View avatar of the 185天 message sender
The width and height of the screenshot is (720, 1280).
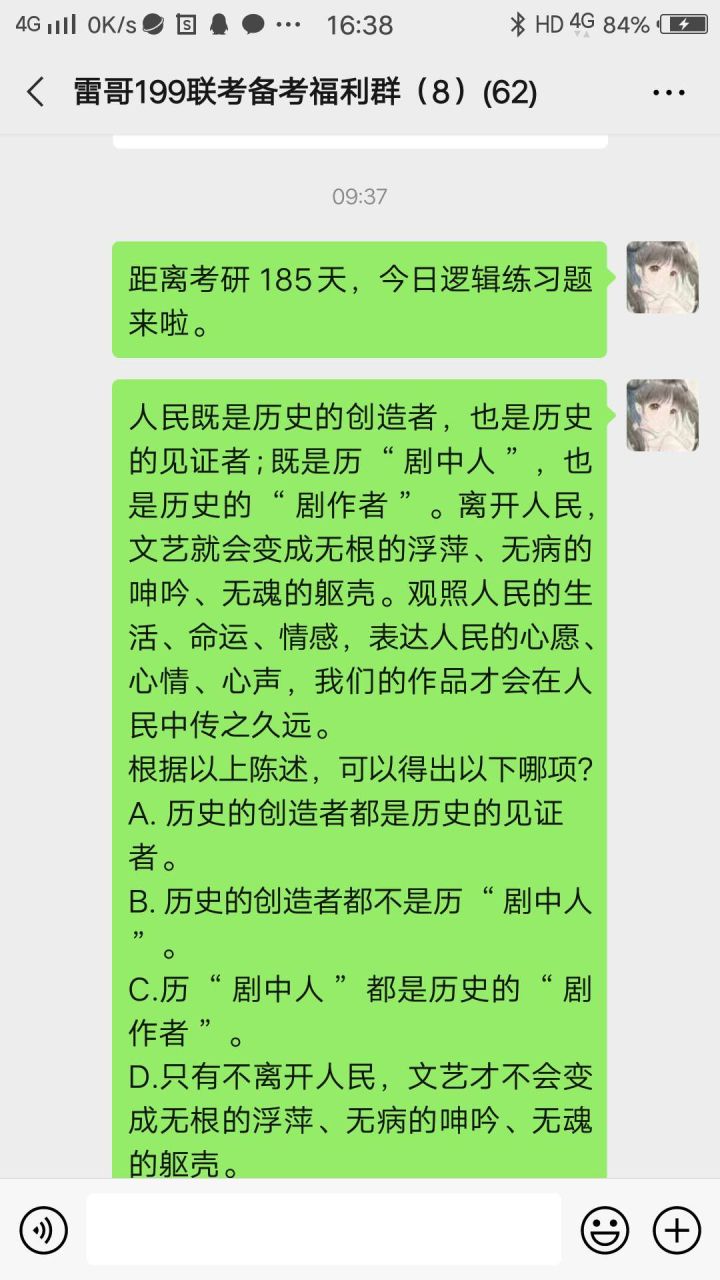pyautogui.click(x=662, y=277)
